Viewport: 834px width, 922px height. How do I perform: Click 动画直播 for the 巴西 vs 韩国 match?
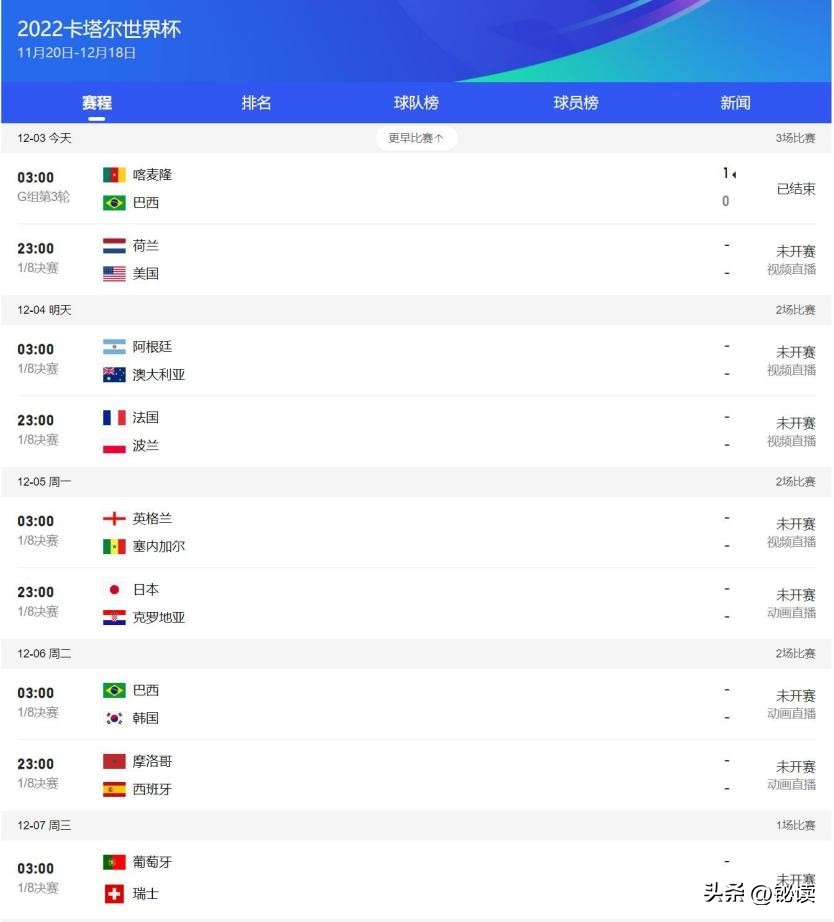click(791, 712)
